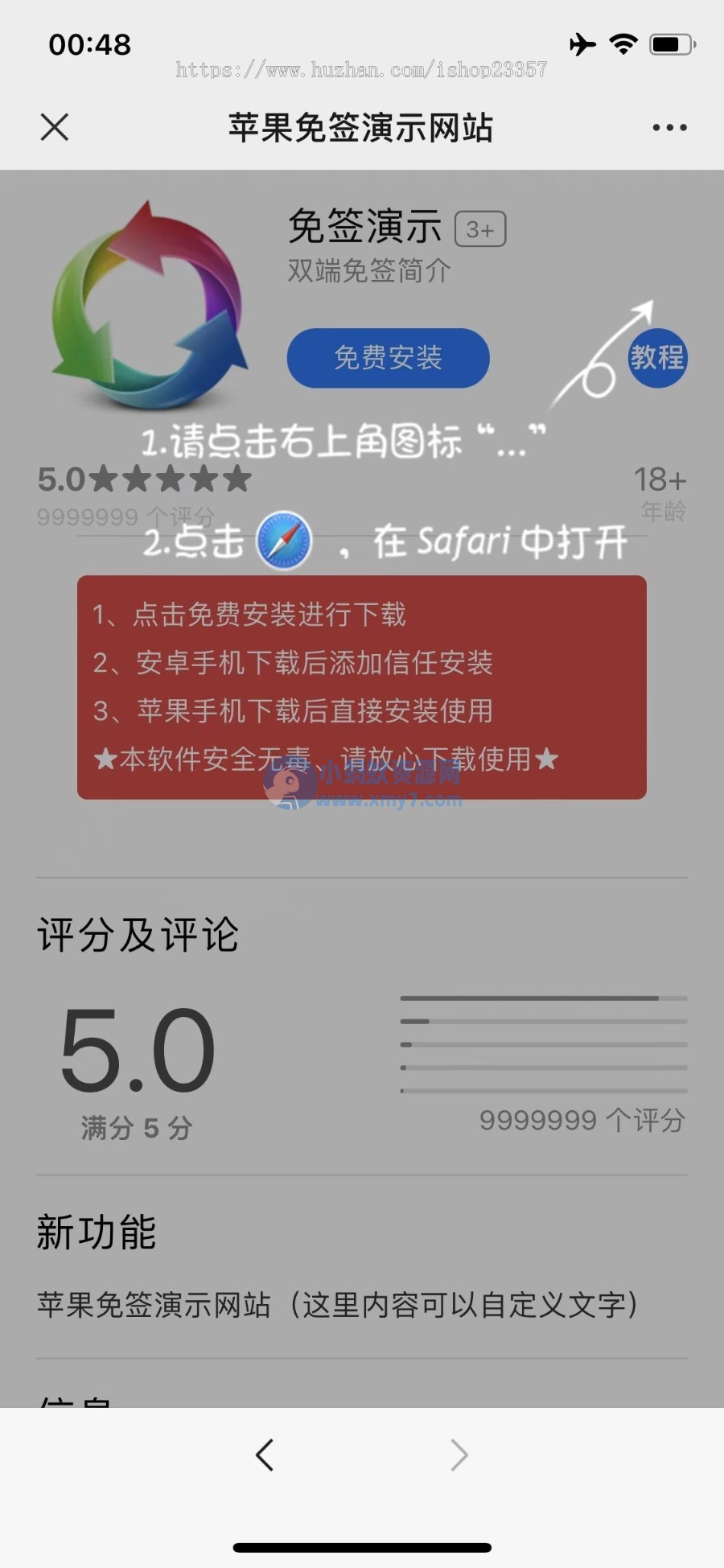724x1568 pixels.
Task: Close the webview with the X icon
Action: pyautogui.click(x=55, y=127)
